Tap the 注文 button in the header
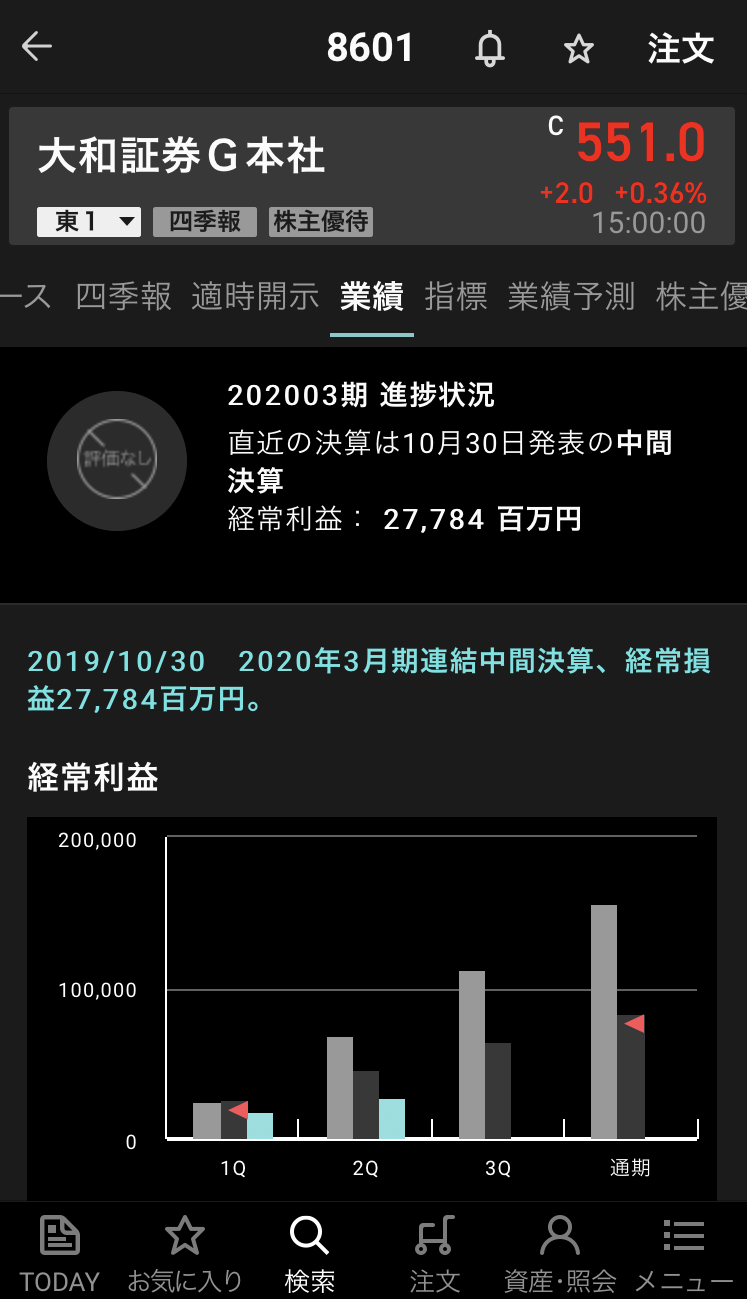The image size is (747, 1299). (680, 48)
